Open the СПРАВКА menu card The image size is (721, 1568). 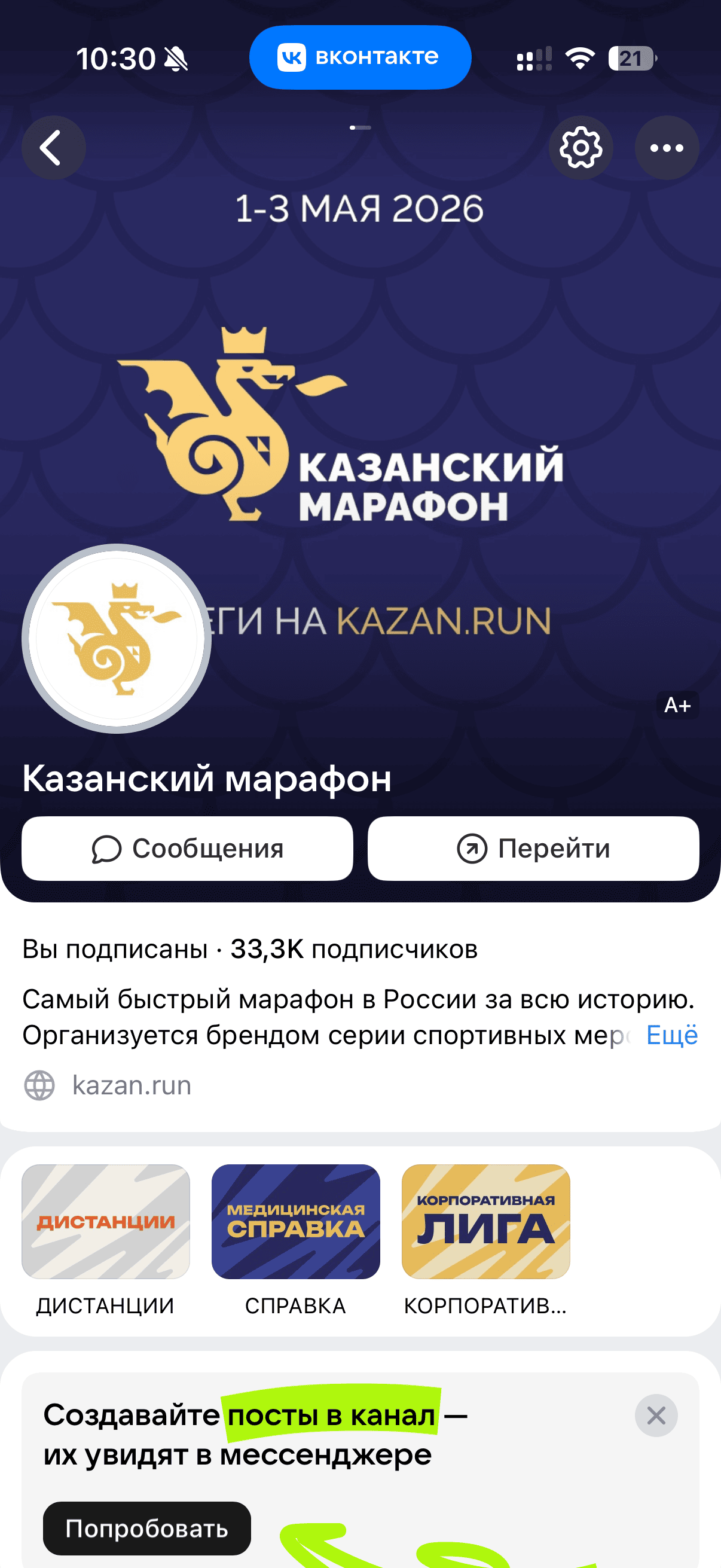pos(296,1222)
